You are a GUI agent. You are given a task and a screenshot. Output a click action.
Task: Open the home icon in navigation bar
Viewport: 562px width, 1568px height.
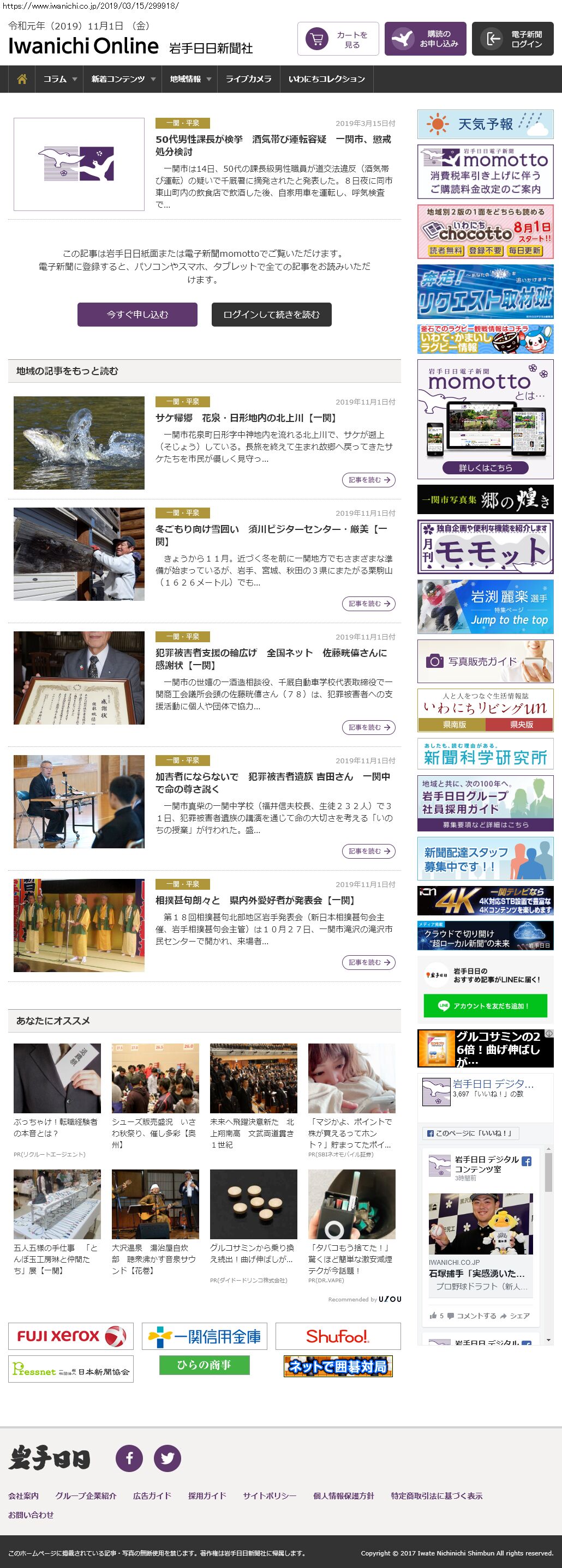click(x=22, y=79)
